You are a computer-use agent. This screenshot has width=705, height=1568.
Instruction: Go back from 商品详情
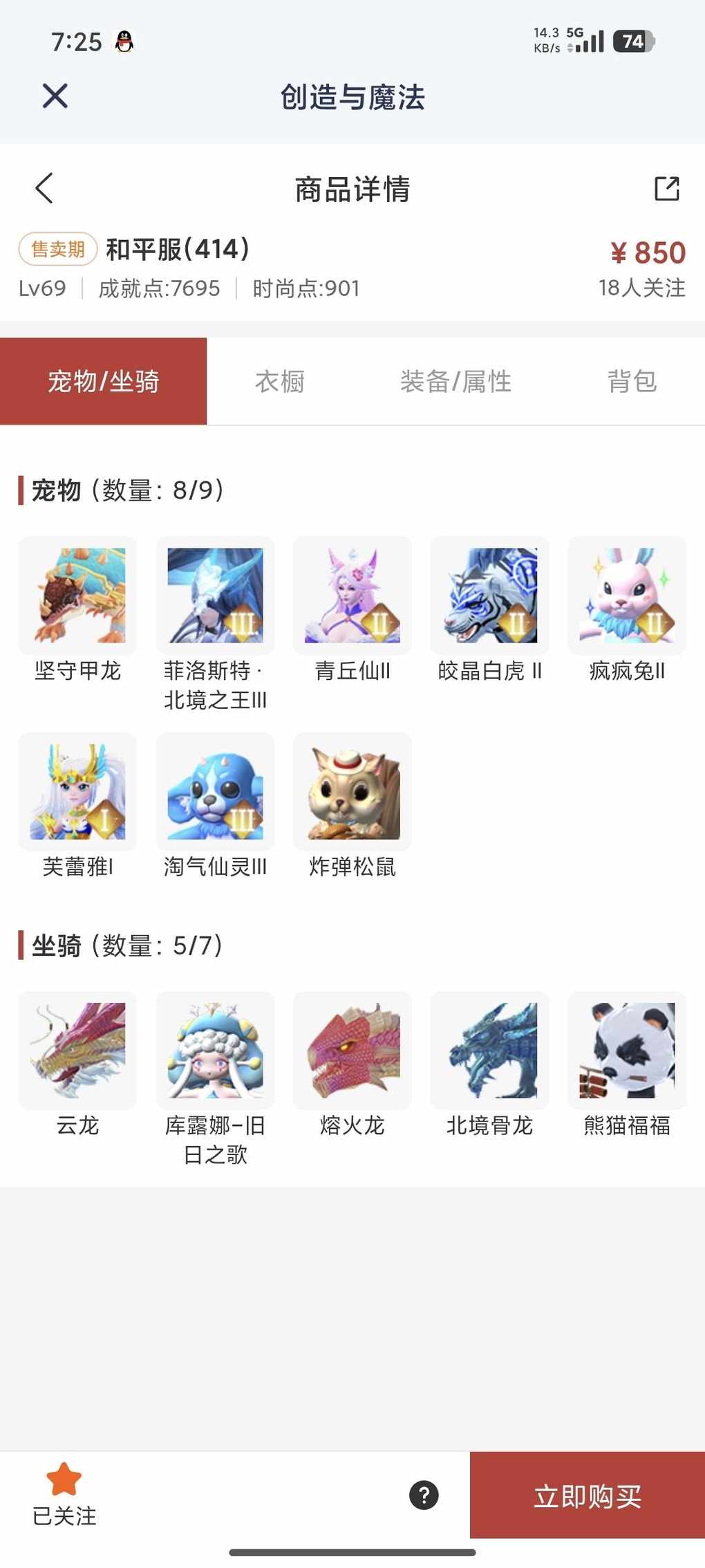coord(44,188)
